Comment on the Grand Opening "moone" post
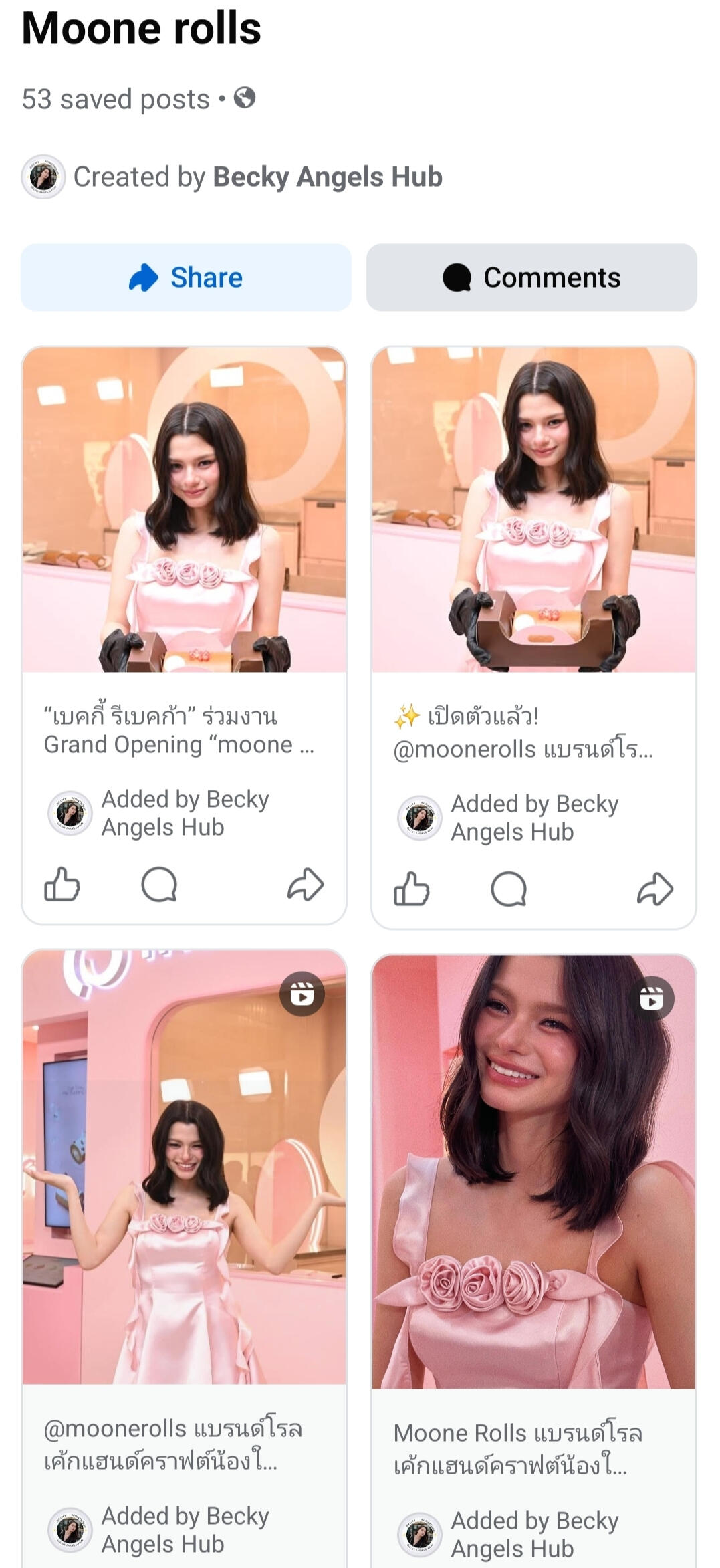The image size is (720, 1568). click(x=159, y=885)
